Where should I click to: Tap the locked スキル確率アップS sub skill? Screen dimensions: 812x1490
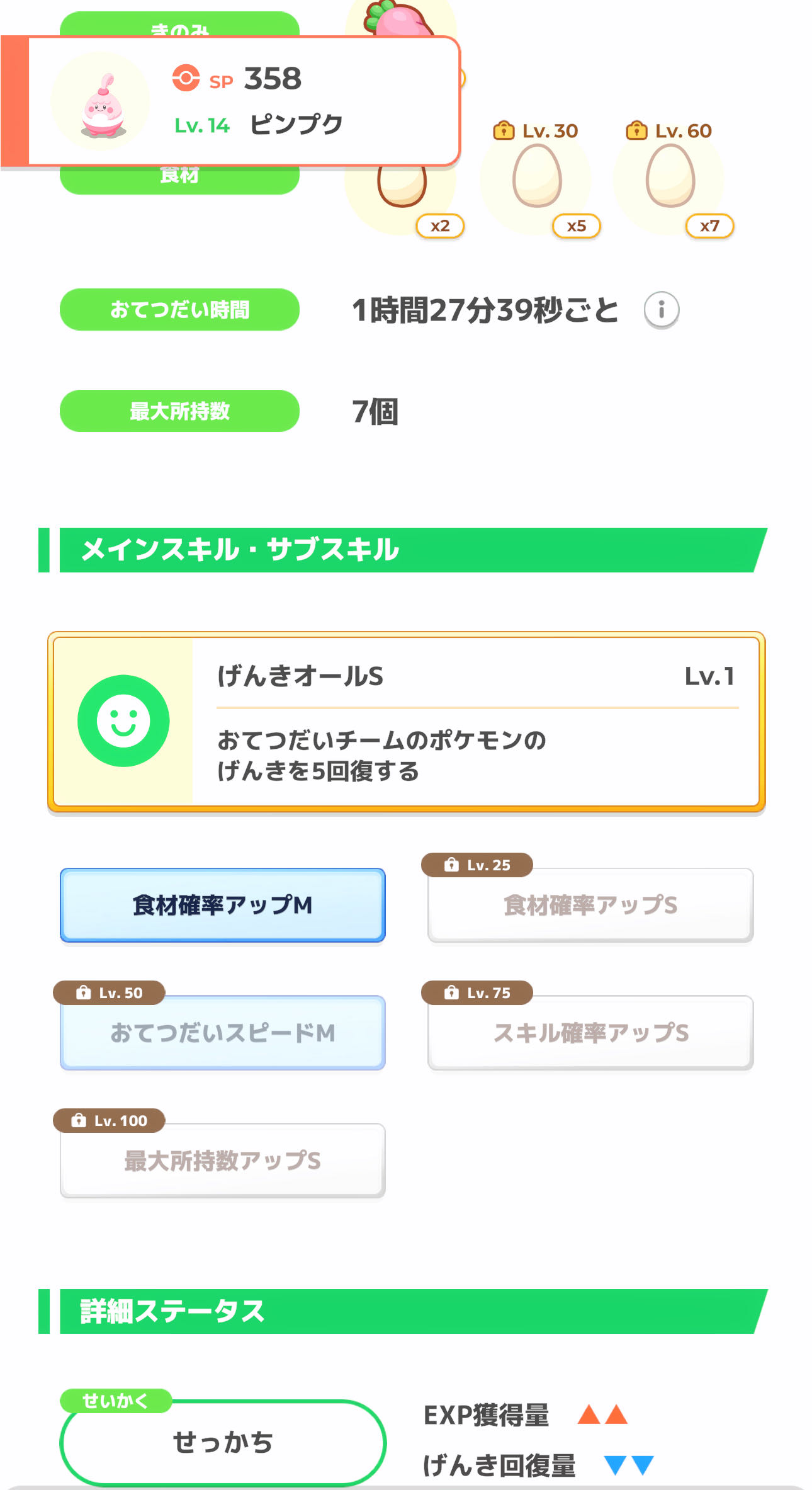pos(590,1033)
